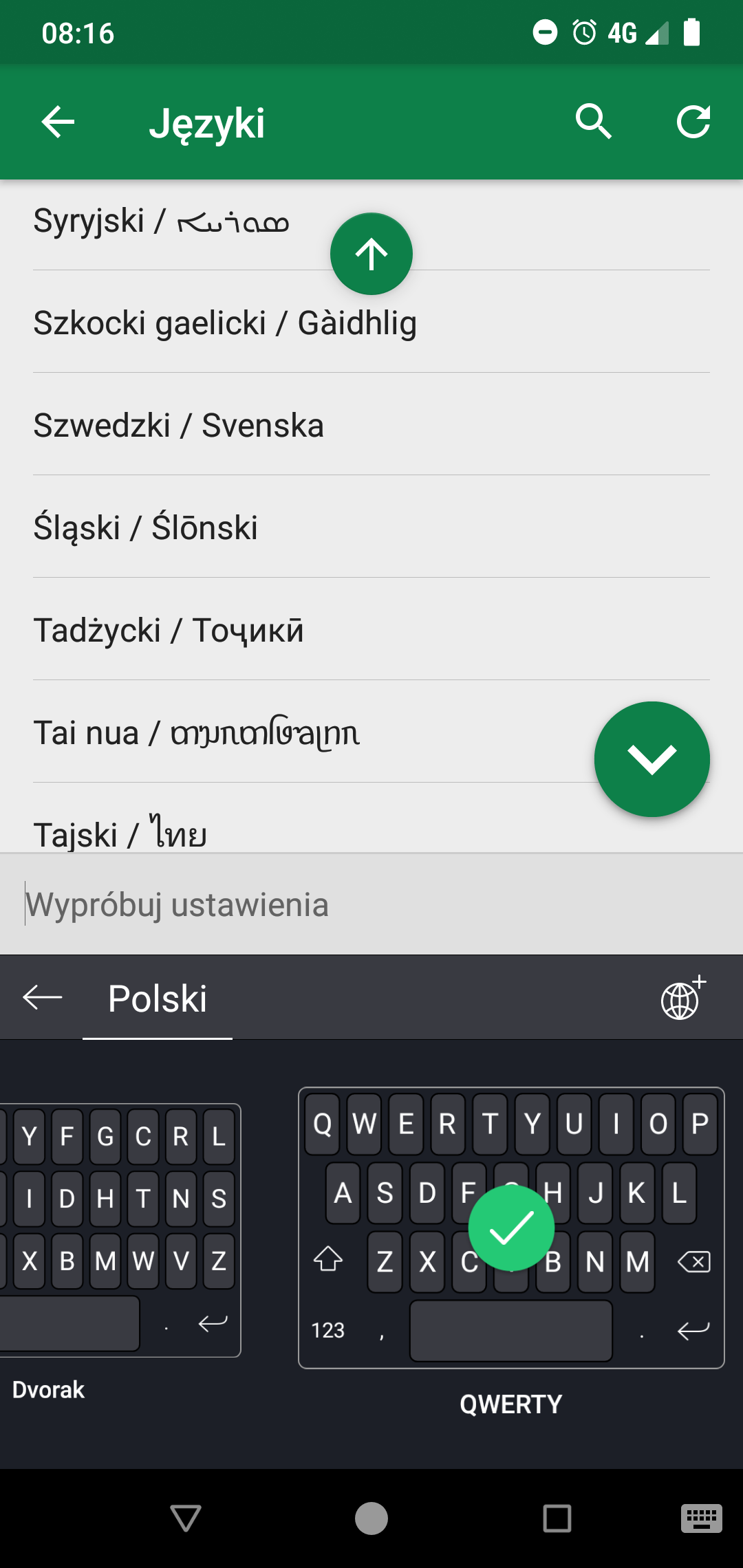The width and height of the screenshot is (743, 1568).
Task: Choose Szkocki gaelicki / Gàidhlig
Action: (x=225, y=323)
